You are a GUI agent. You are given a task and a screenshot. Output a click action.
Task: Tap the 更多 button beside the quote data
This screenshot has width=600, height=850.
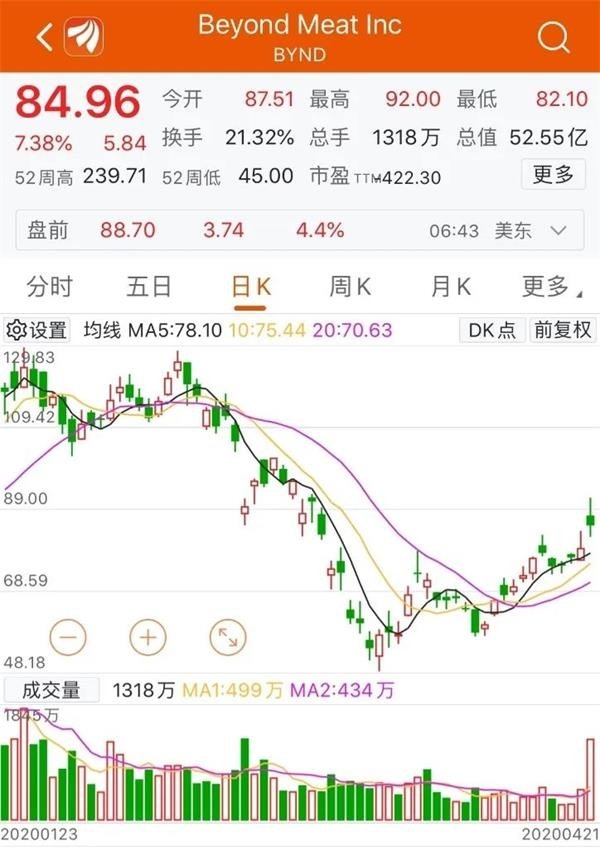[x=553, y=175]
